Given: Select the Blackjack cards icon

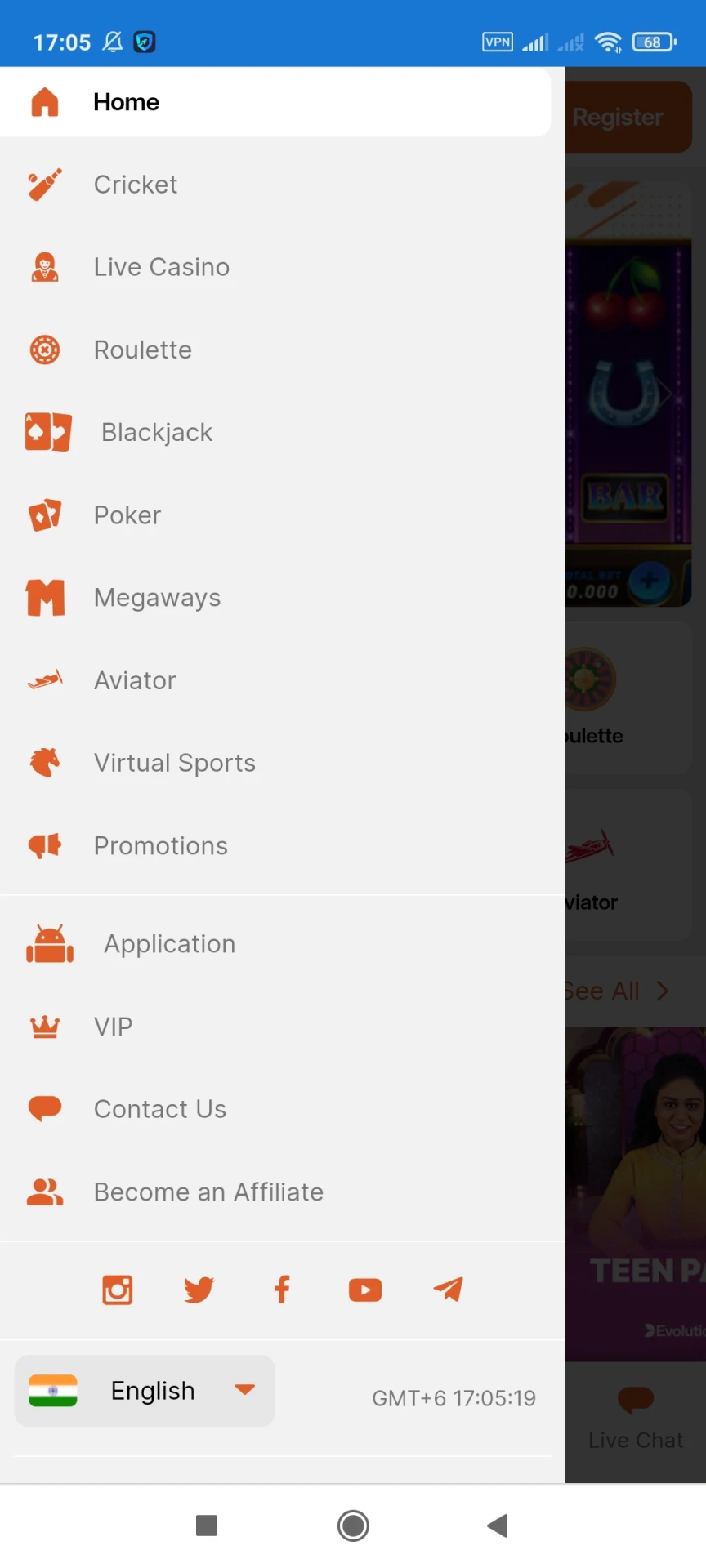Looking at the screenshot, I should coord(48,432).
